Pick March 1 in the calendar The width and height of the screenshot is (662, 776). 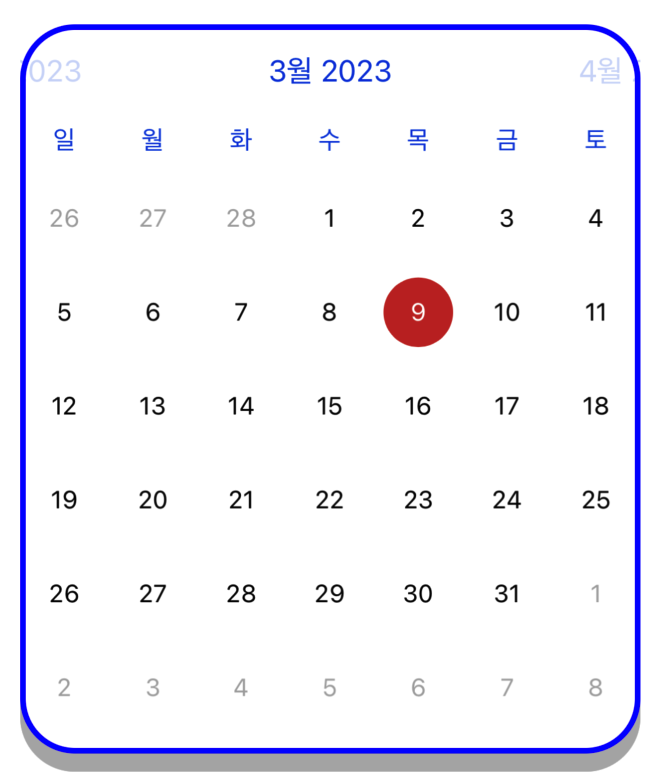[329, 218]
